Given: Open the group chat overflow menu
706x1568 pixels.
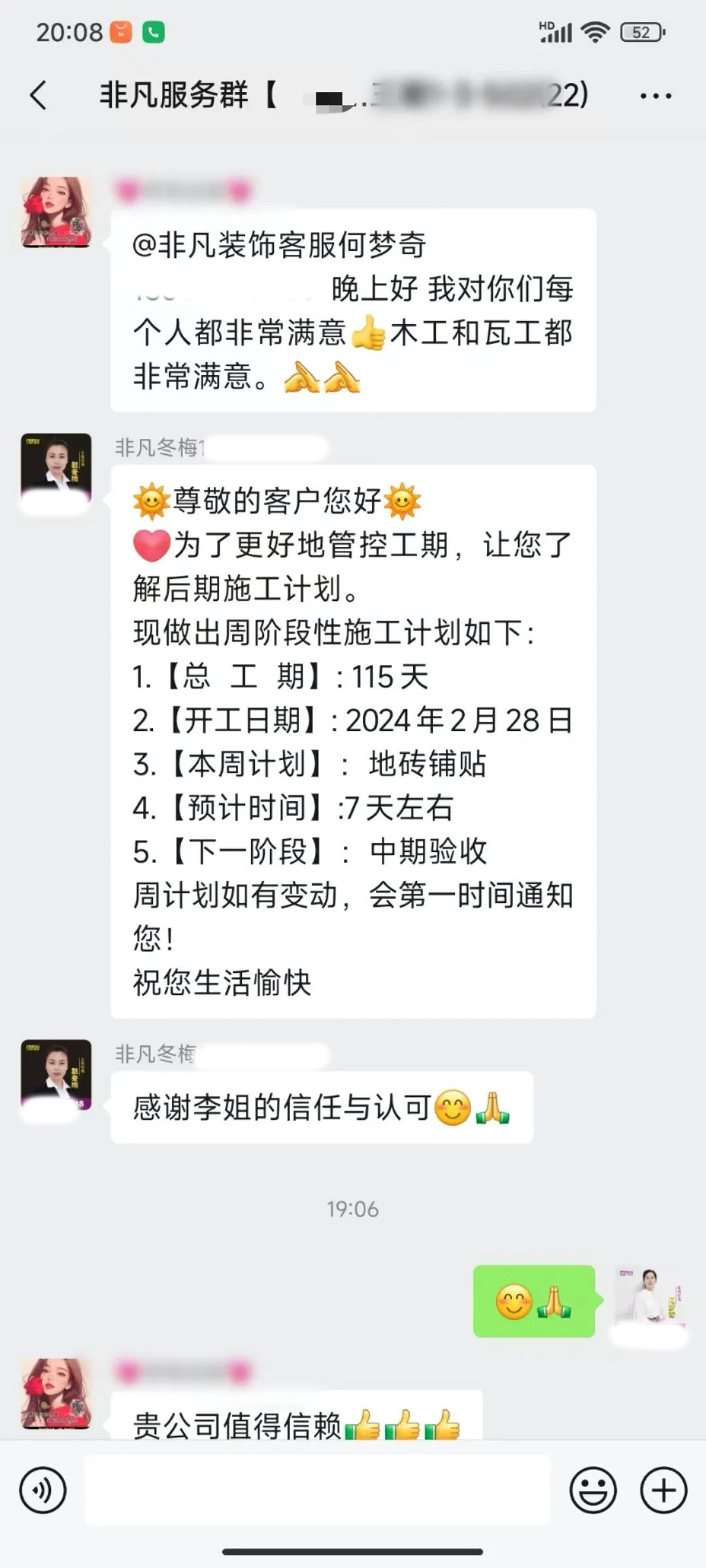Looking at the screenshot, I should click(x=655, y=96).
